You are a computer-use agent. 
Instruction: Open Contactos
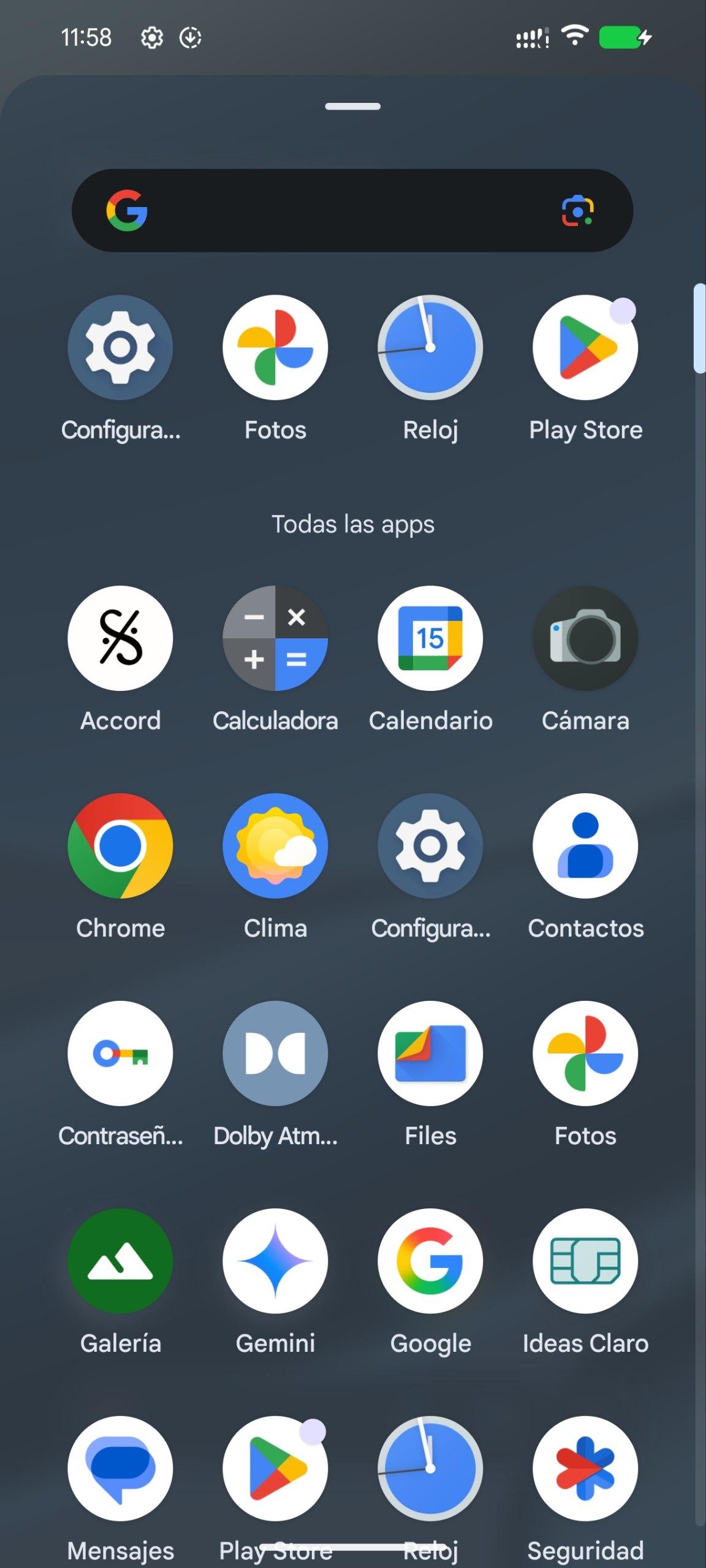[585, 846]
